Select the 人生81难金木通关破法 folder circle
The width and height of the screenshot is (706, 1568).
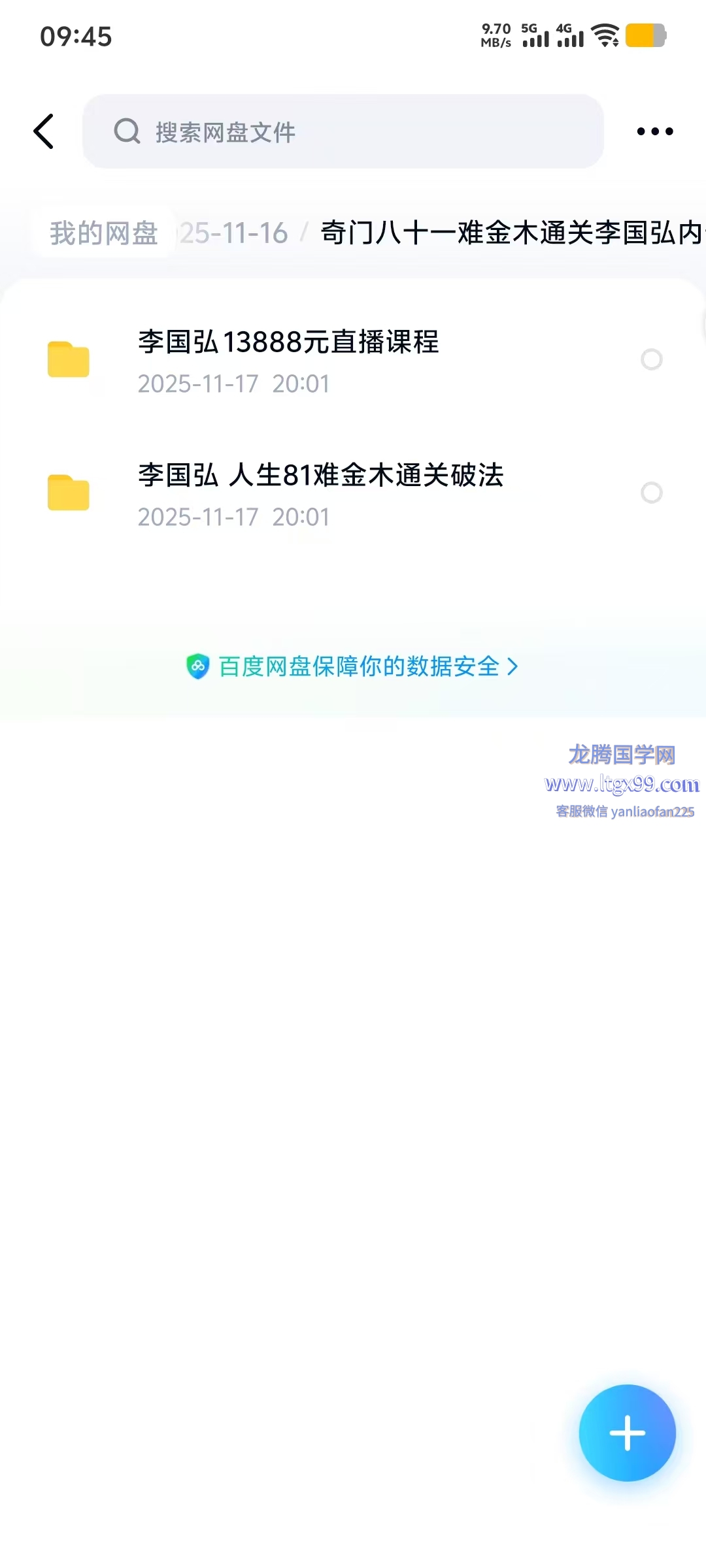click(x=651, y=493)
